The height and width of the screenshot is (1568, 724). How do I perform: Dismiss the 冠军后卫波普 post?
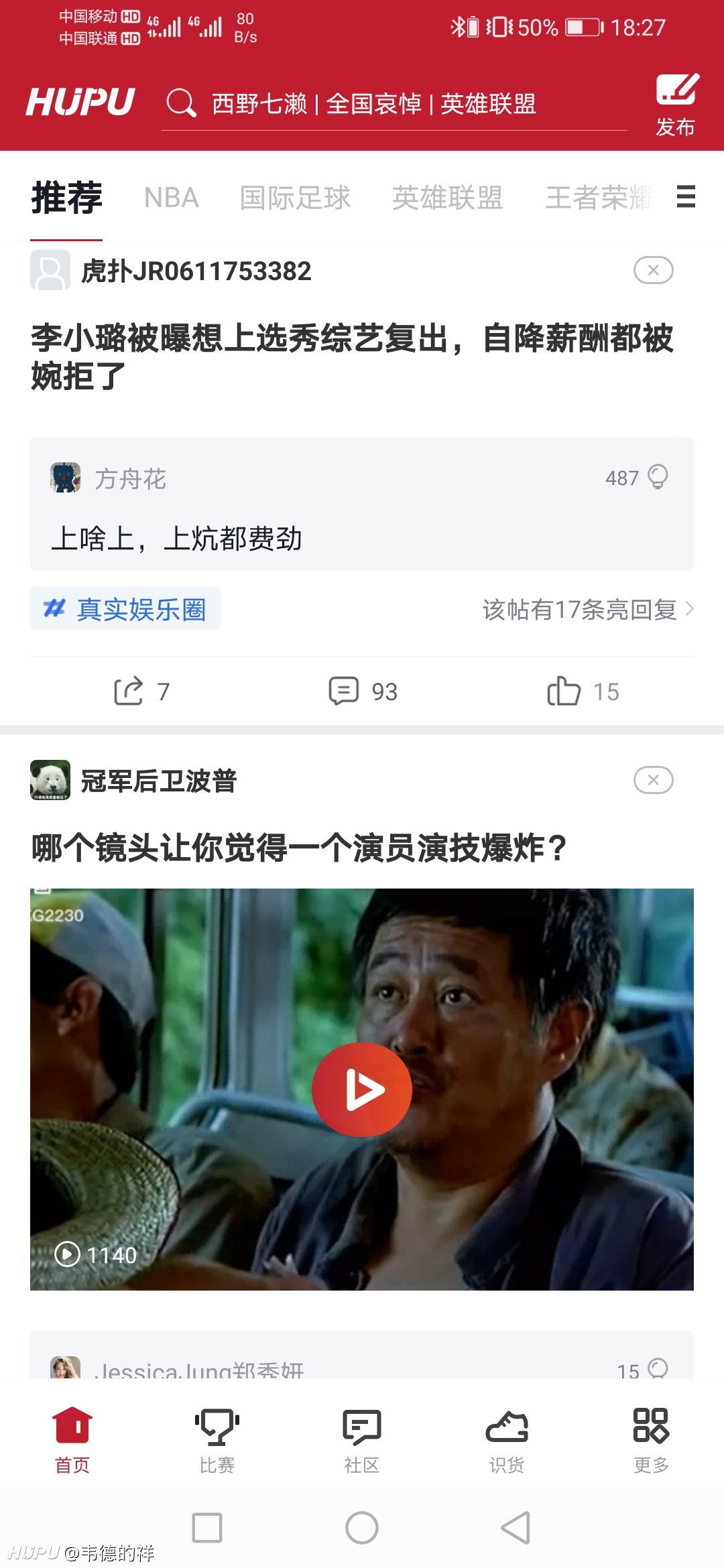tap(654, 780)
